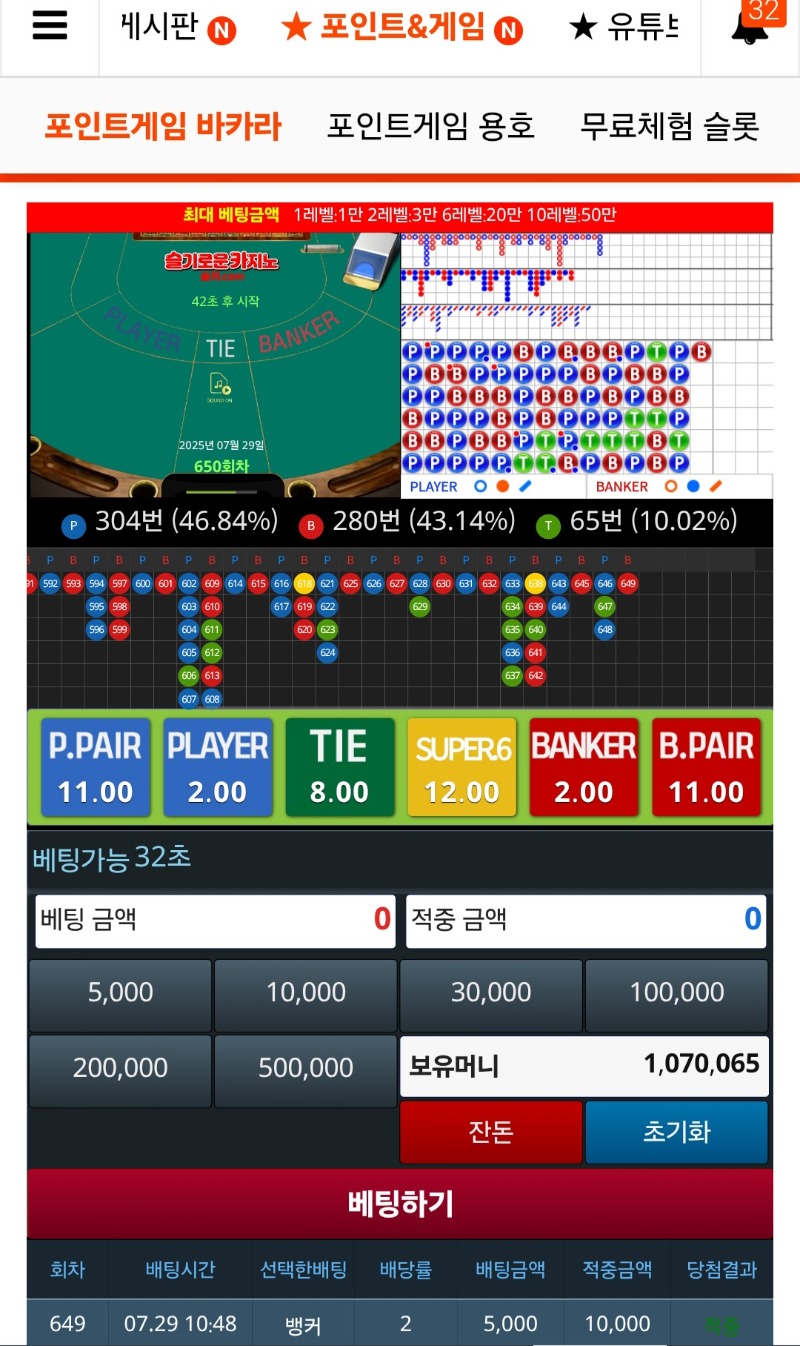Choose the BANKER 2.00 bet
This screenshot has width=800, height=1346.
click(x=583, y=767)
